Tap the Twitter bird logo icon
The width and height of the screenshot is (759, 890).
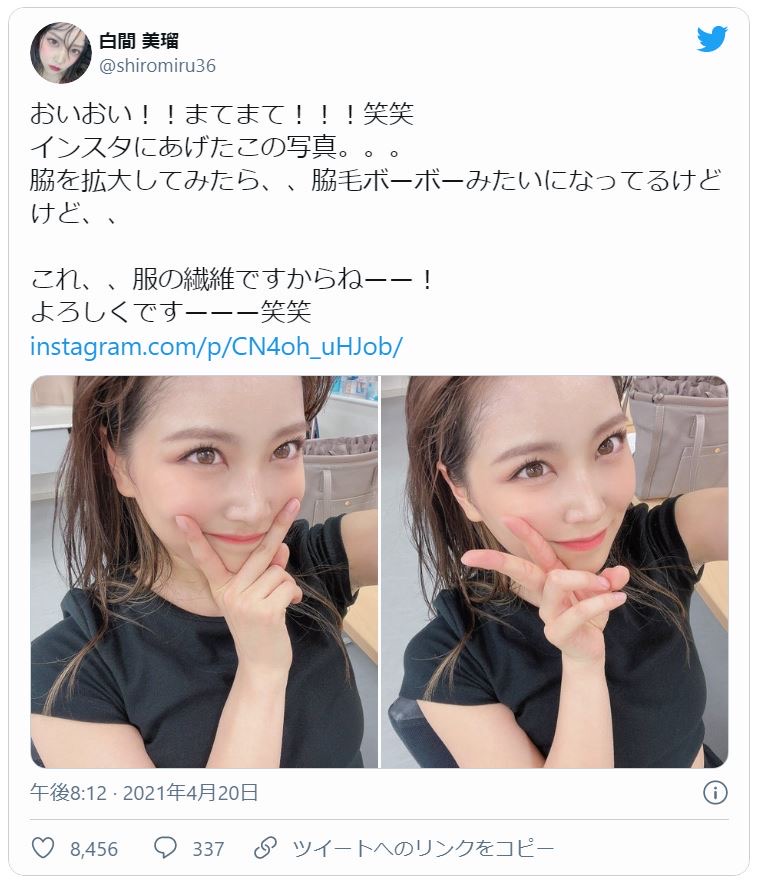(712, 40)
